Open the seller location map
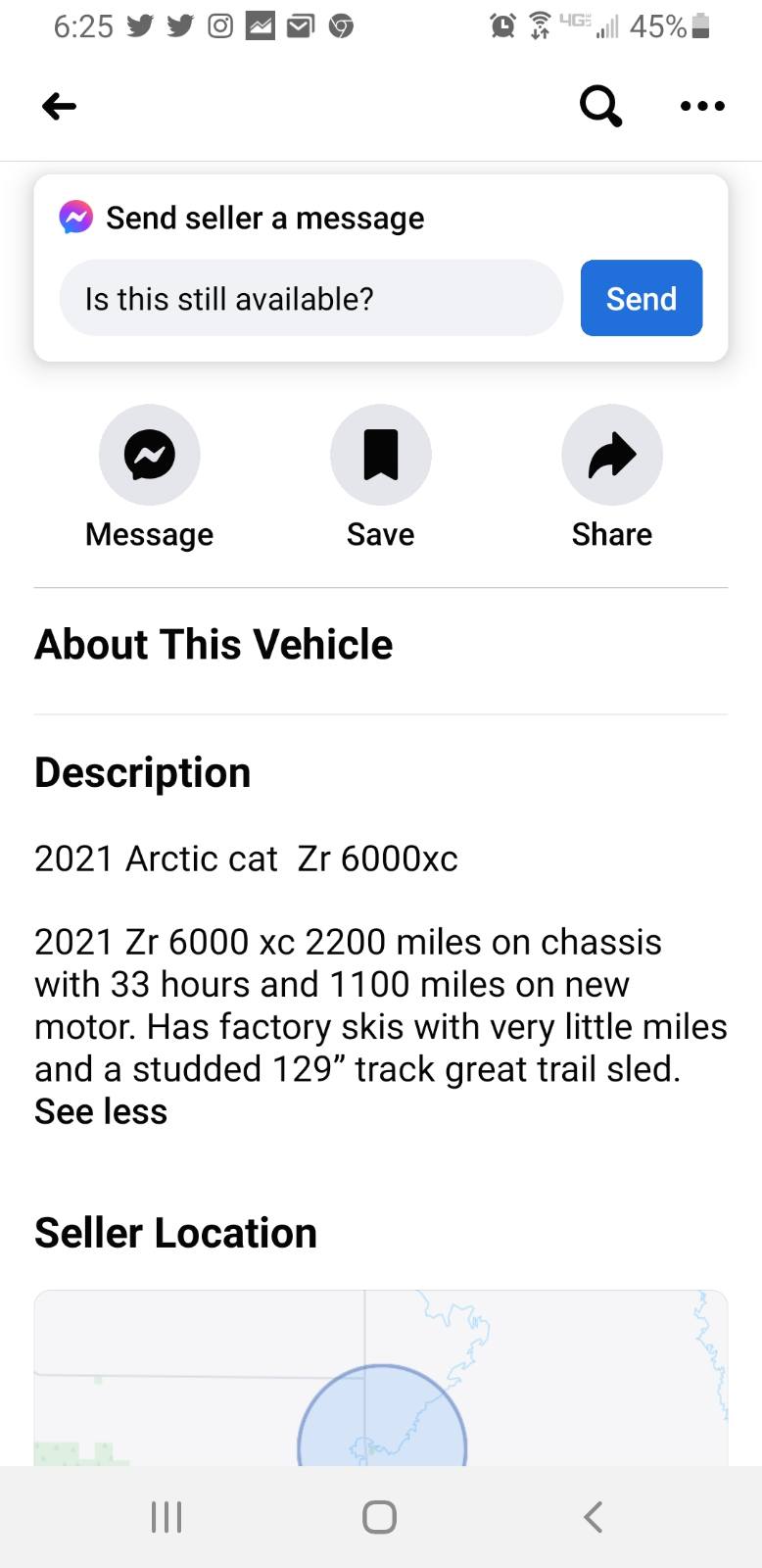 coord(381,1378)
